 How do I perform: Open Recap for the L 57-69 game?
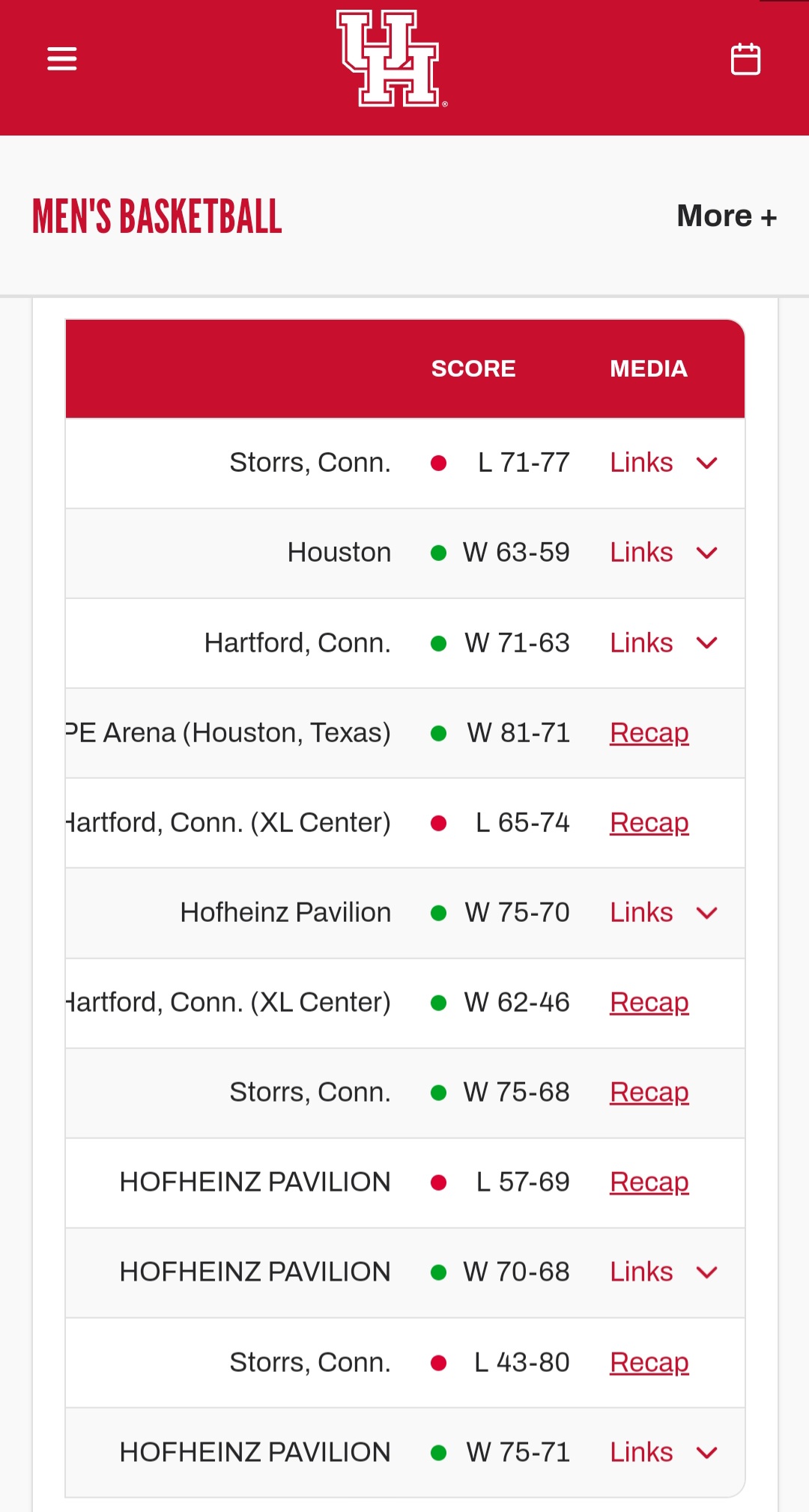[649, 1182]
